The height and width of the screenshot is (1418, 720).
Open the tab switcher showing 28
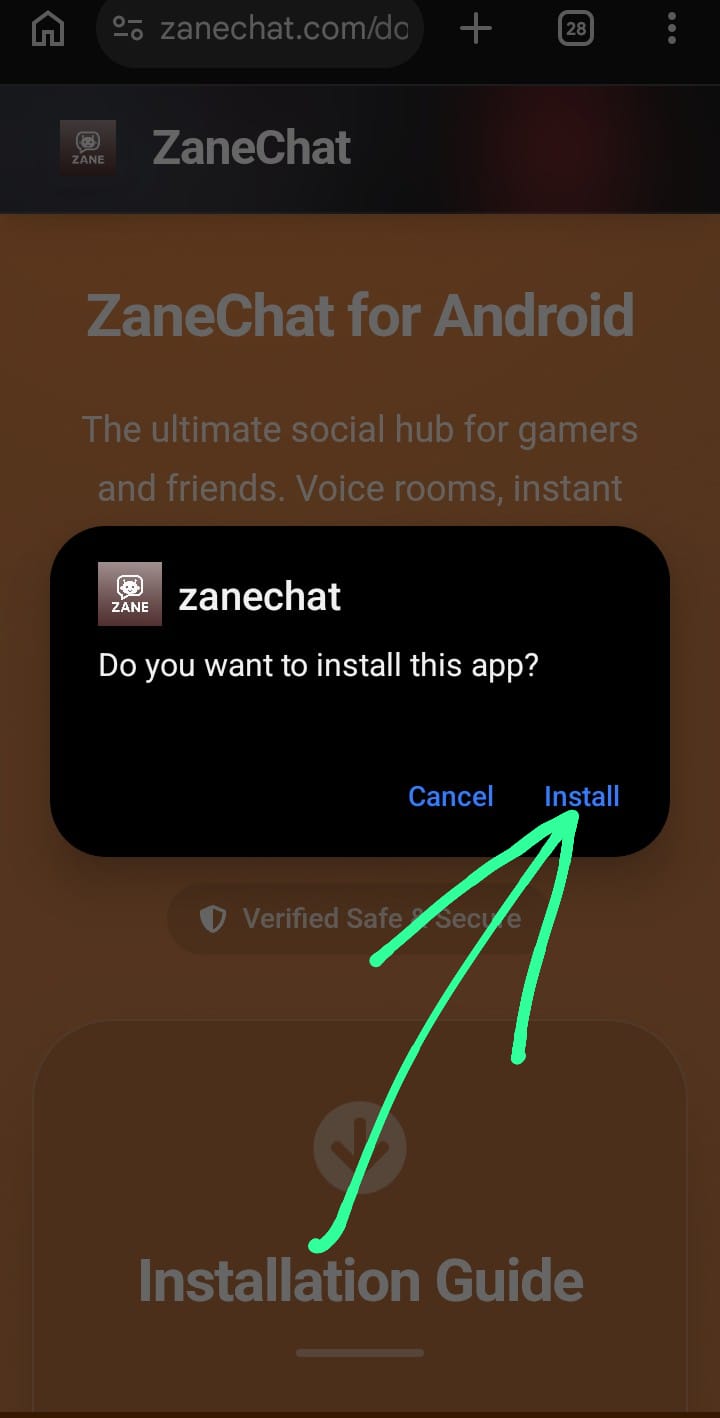coord(575,29)
